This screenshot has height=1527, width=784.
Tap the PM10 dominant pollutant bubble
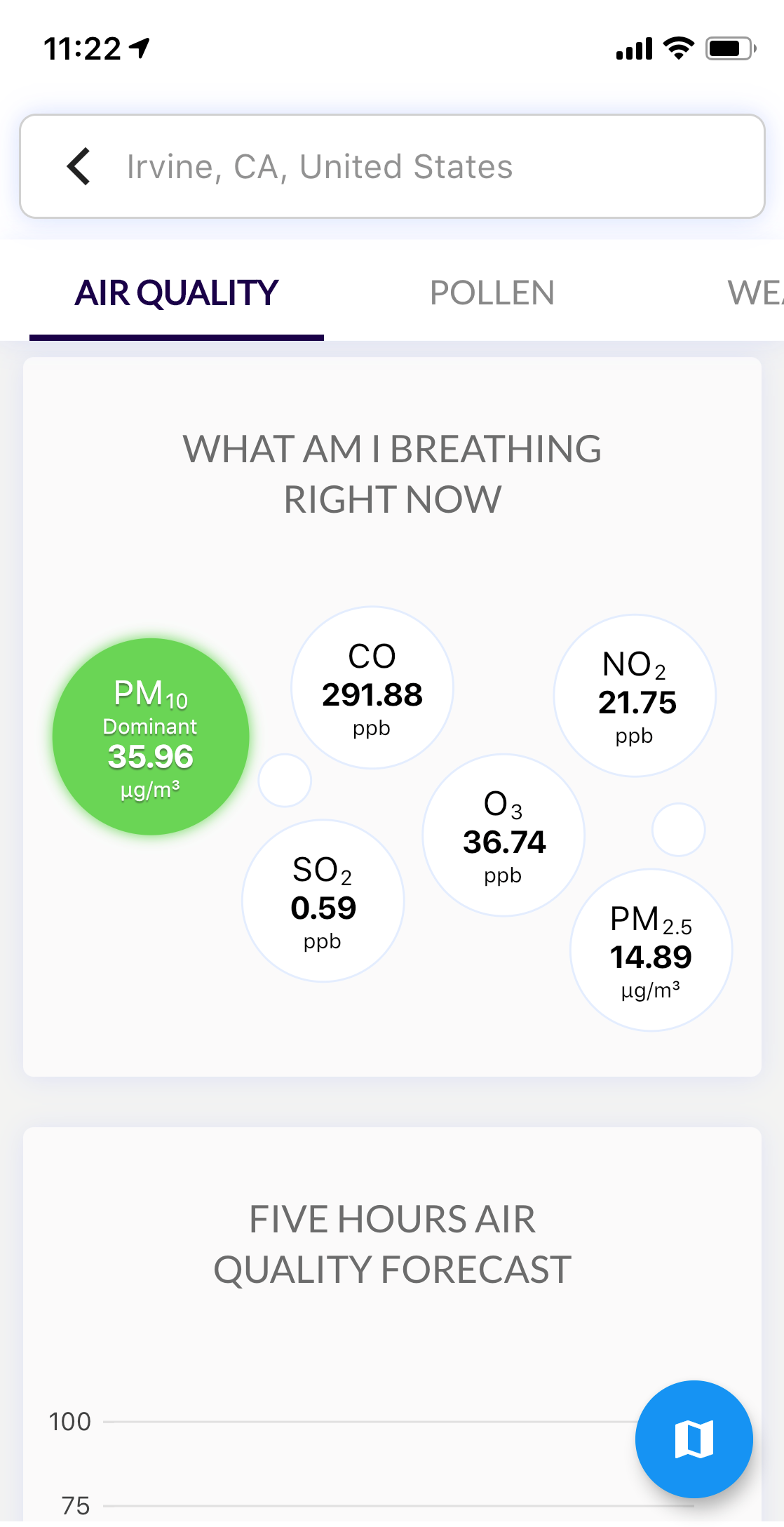point(151,736)
